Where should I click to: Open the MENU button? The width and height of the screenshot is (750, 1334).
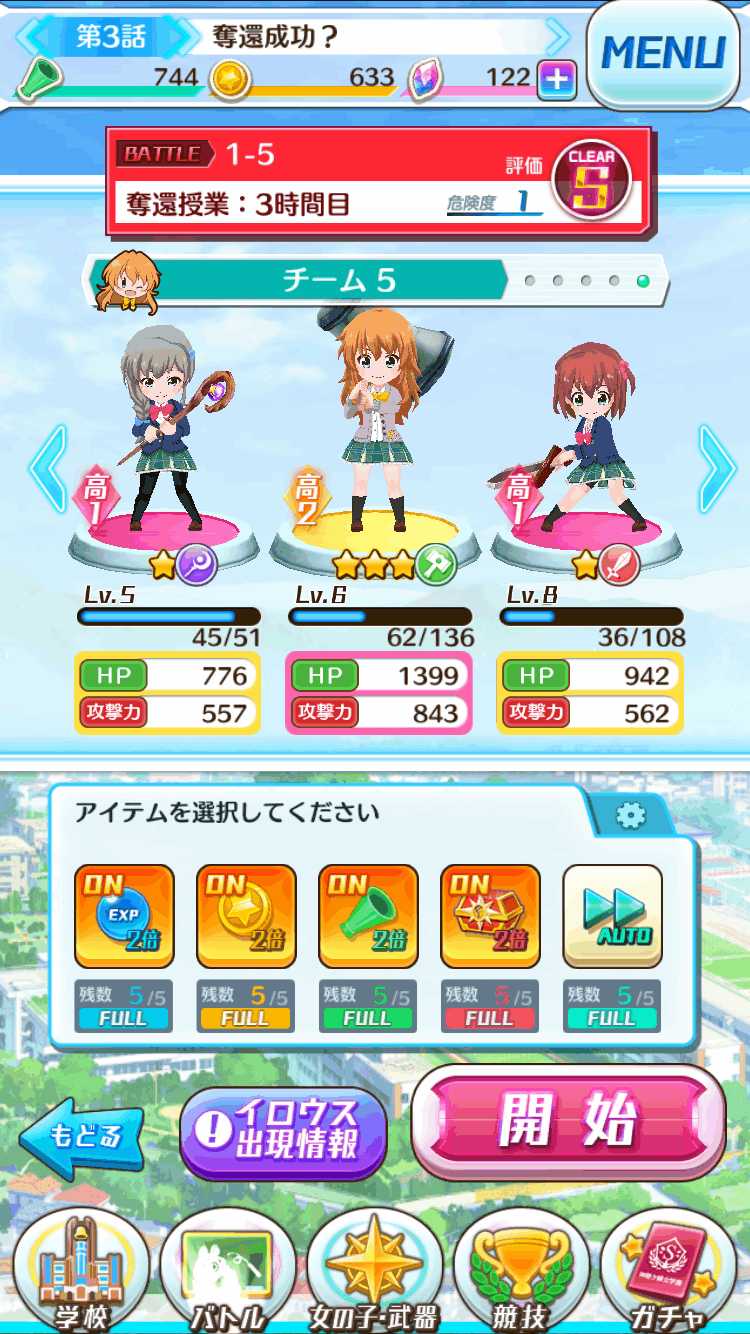pyautogui.click(x=663, y=53)
